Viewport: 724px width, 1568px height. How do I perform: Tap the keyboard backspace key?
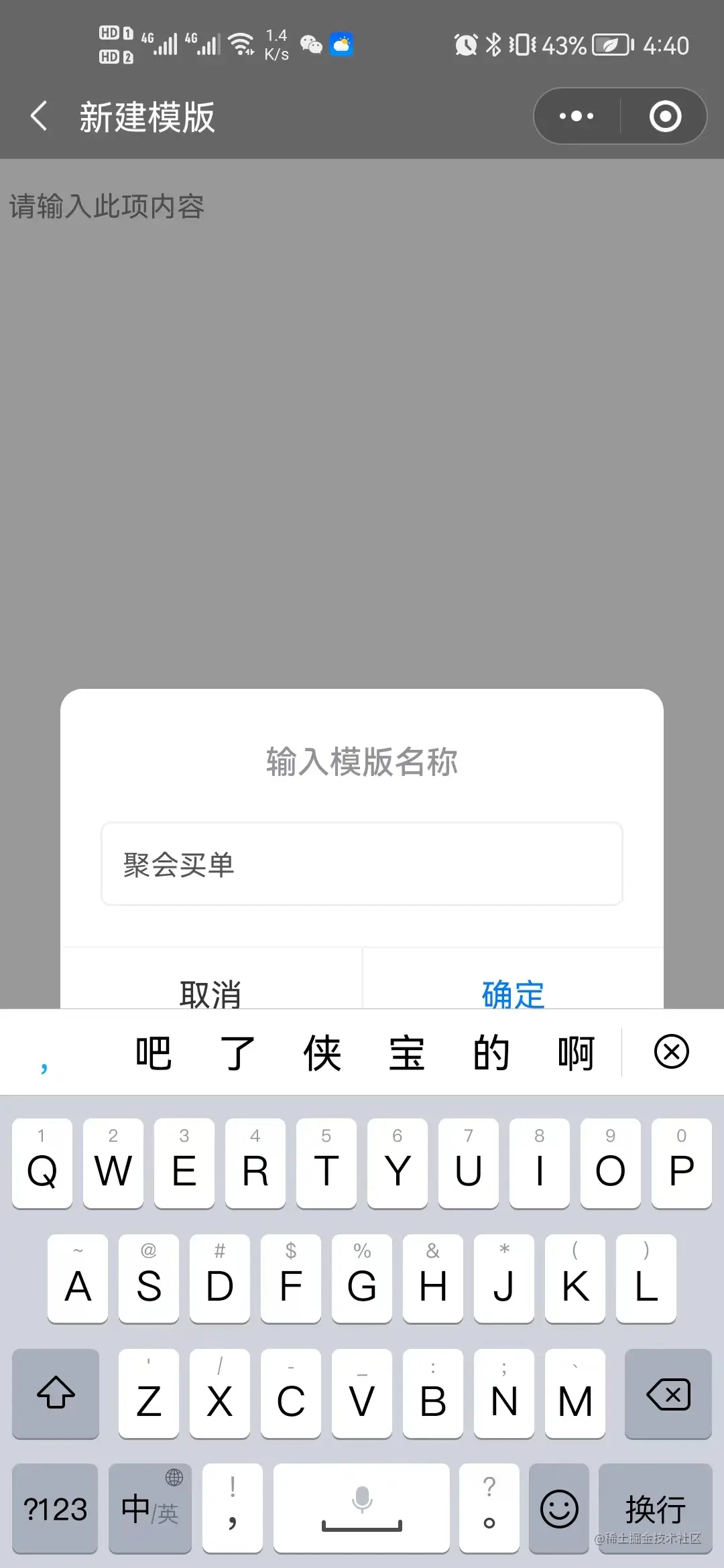[x=668, y=1394]
